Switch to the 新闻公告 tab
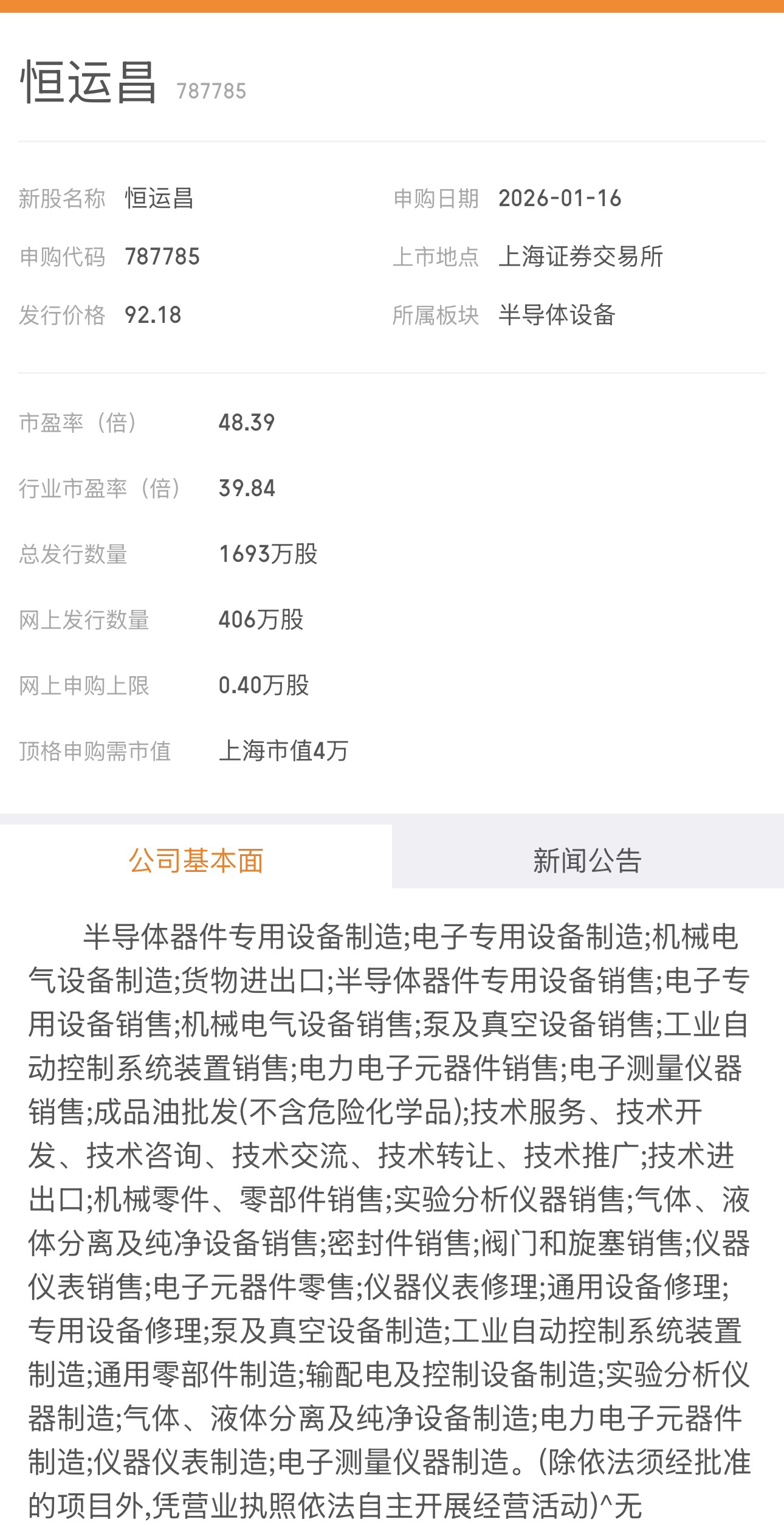The image size is (784, 1525). click(x=587, y=860)
